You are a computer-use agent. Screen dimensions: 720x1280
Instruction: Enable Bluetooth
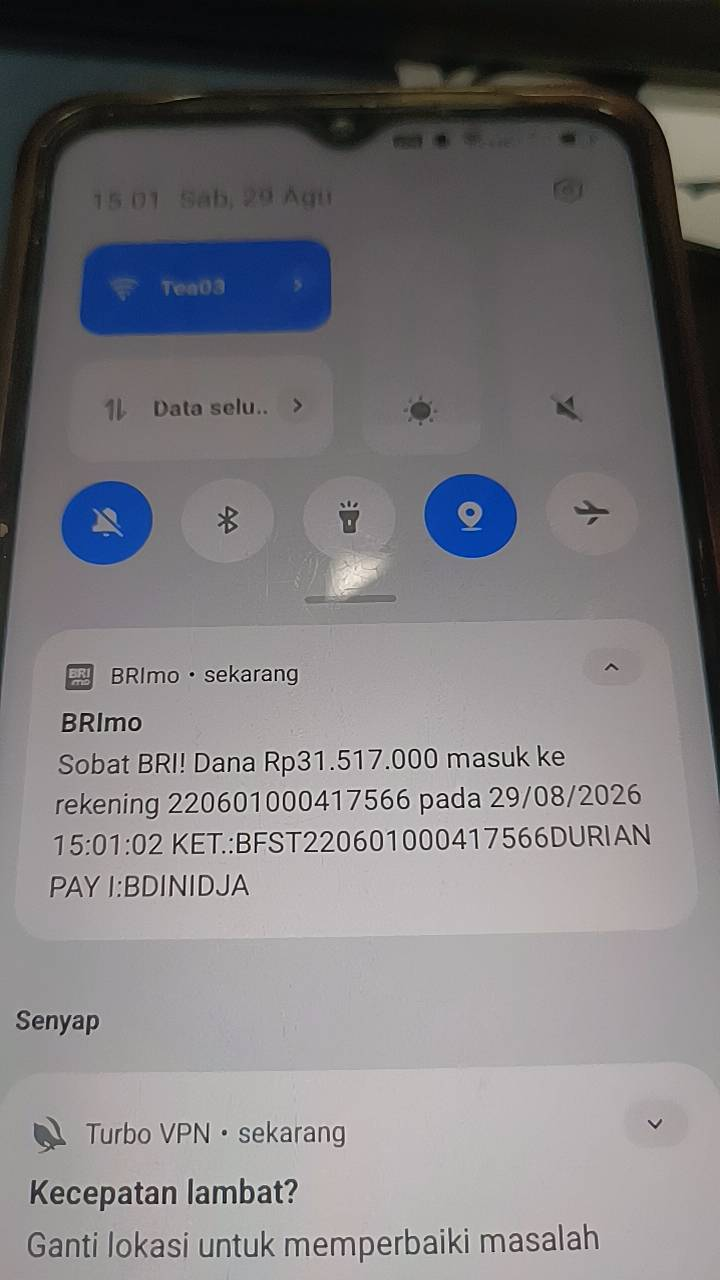click(228, 518)
